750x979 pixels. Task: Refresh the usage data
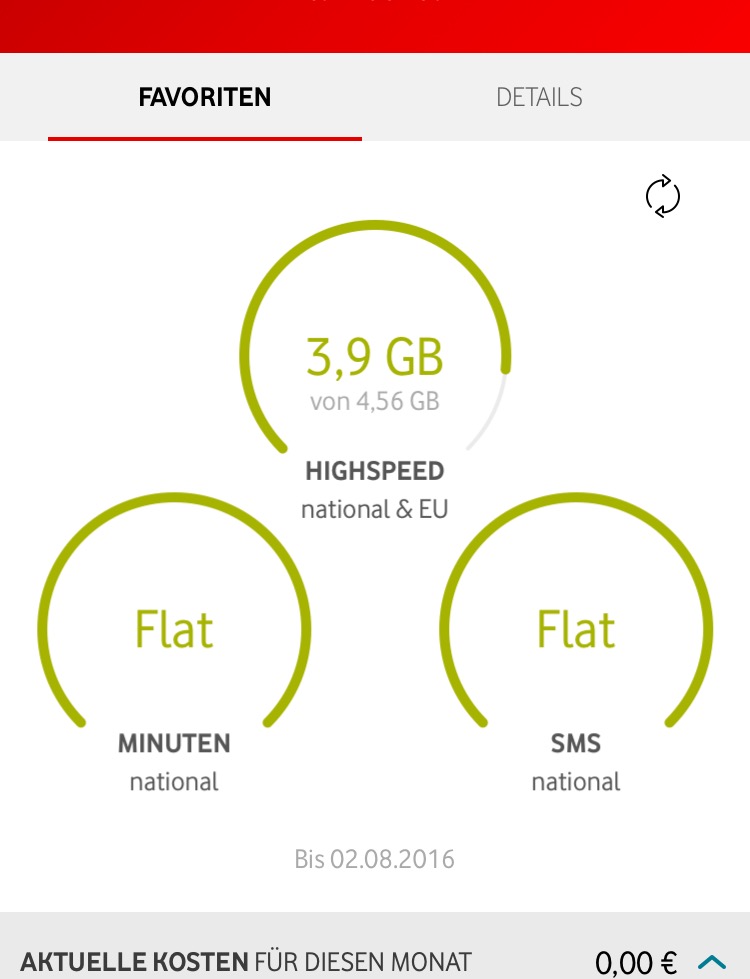[x=662, y=196]
